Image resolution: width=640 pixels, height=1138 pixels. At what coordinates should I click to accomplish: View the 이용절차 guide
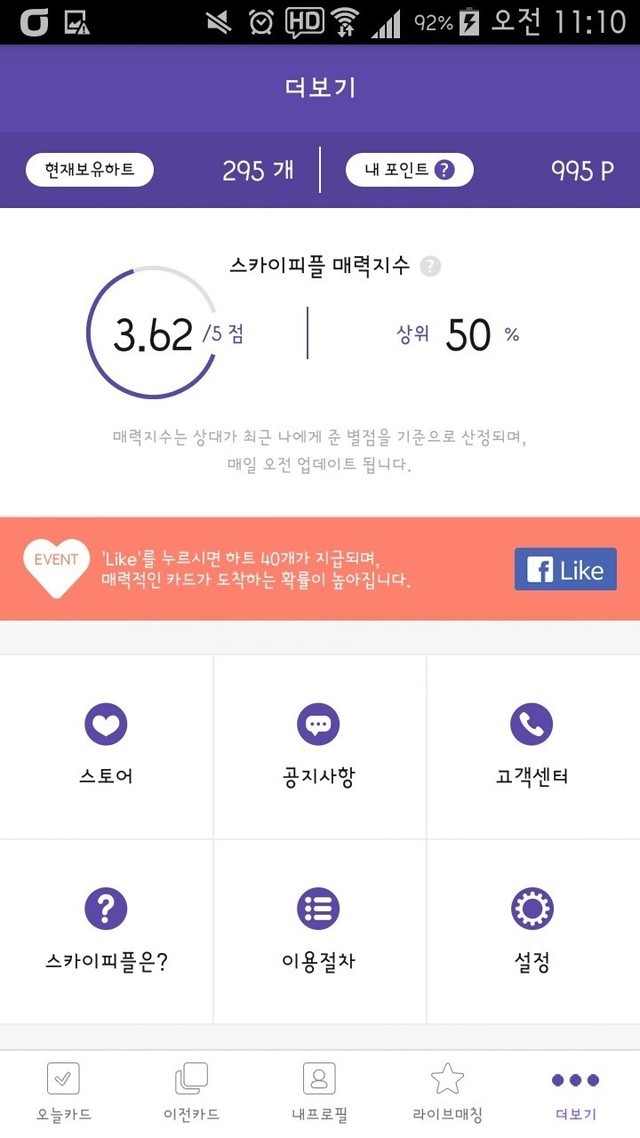pyautogui.click(x=319, y=929)
